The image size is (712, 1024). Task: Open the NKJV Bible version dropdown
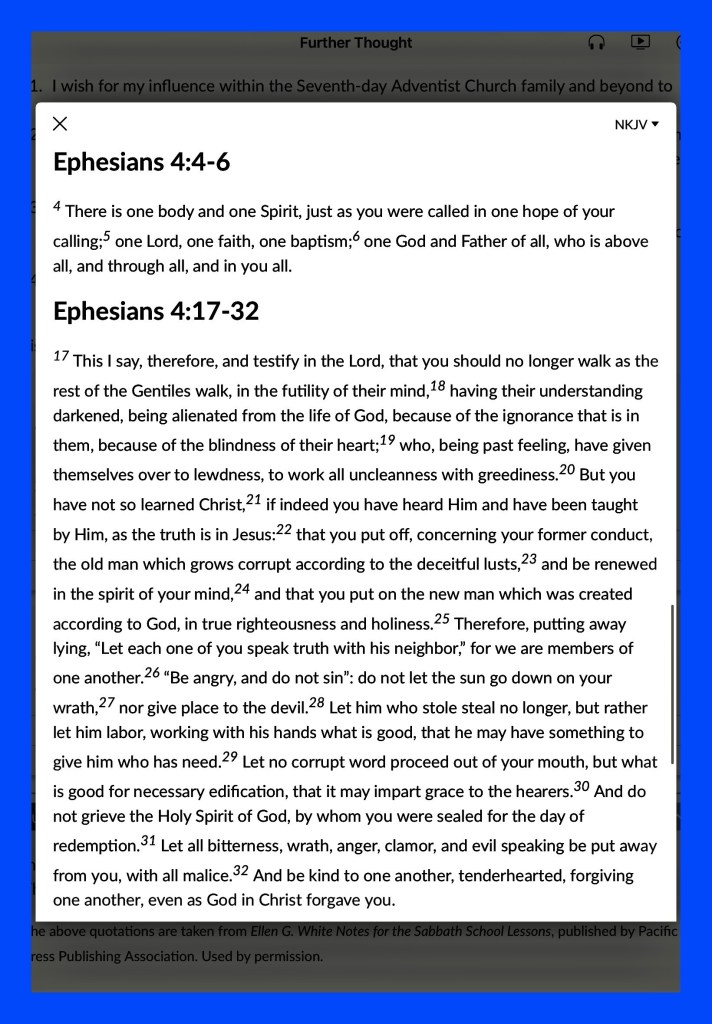636,125
